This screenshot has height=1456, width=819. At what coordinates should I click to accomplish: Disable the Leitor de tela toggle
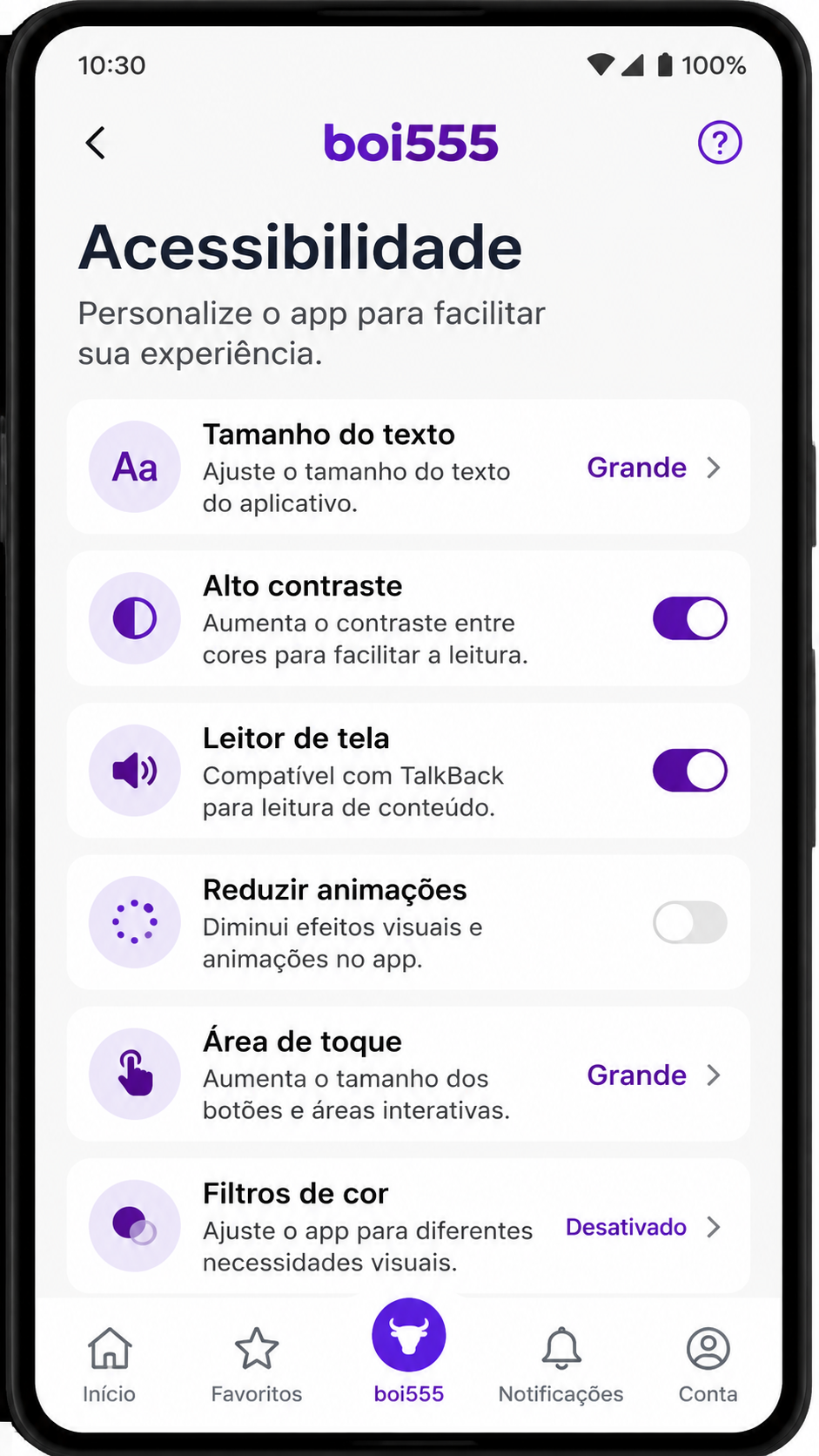tap(689, 771)
